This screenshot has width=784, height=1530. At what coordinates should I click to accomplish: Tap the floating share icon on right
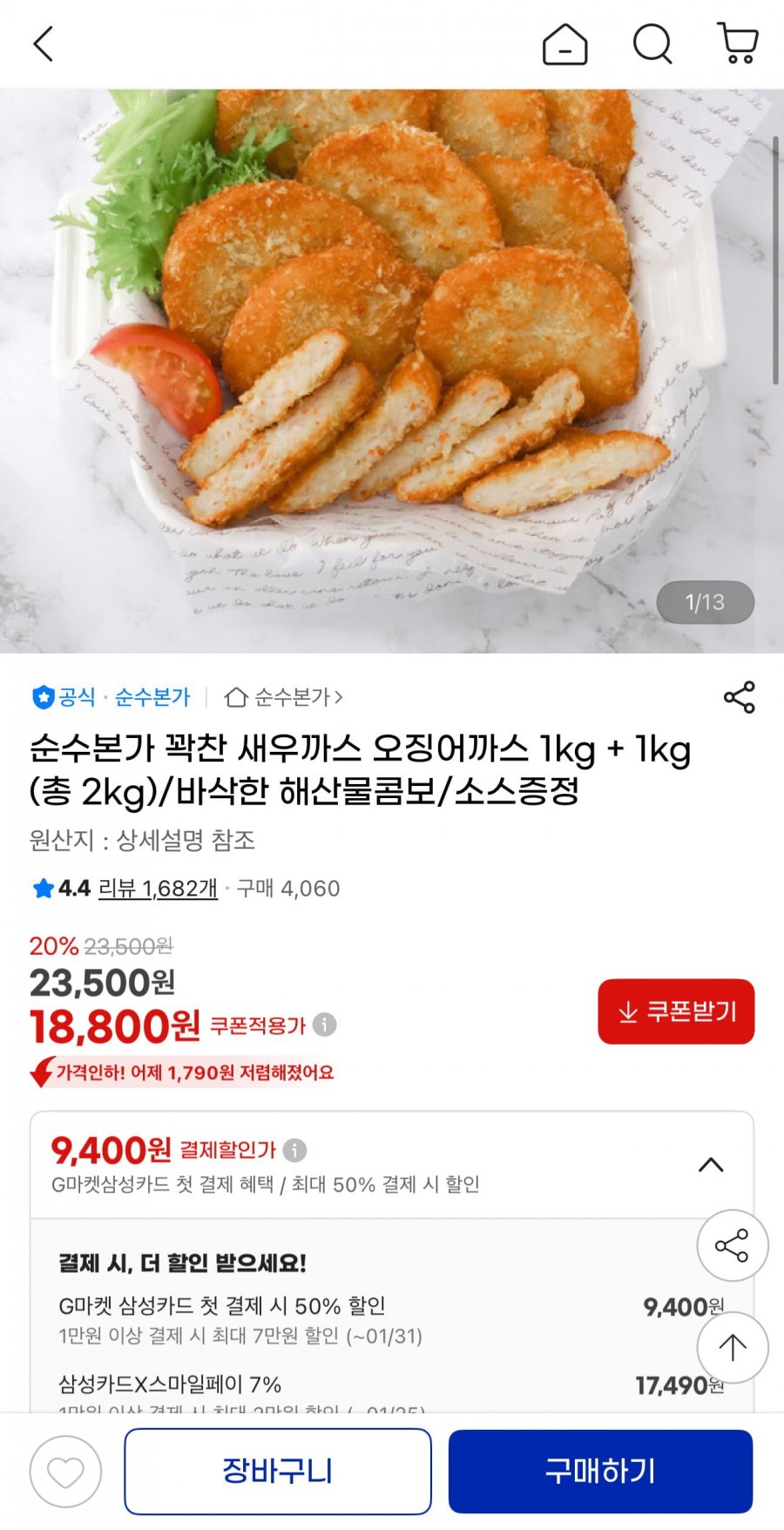(732, 1246)
